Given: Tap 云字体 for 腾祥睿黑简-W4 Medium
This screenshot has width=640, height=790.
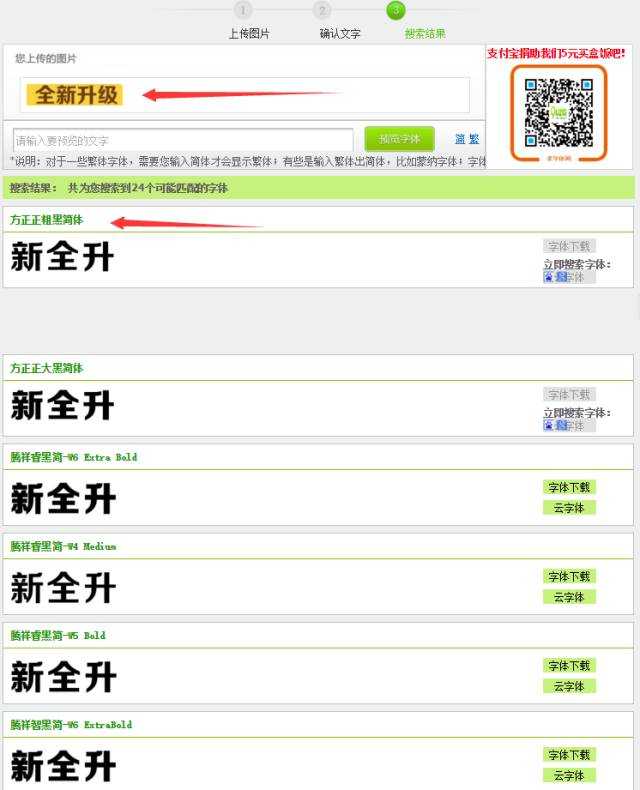Looking at the screenshot, I should [x=569, y=597].
